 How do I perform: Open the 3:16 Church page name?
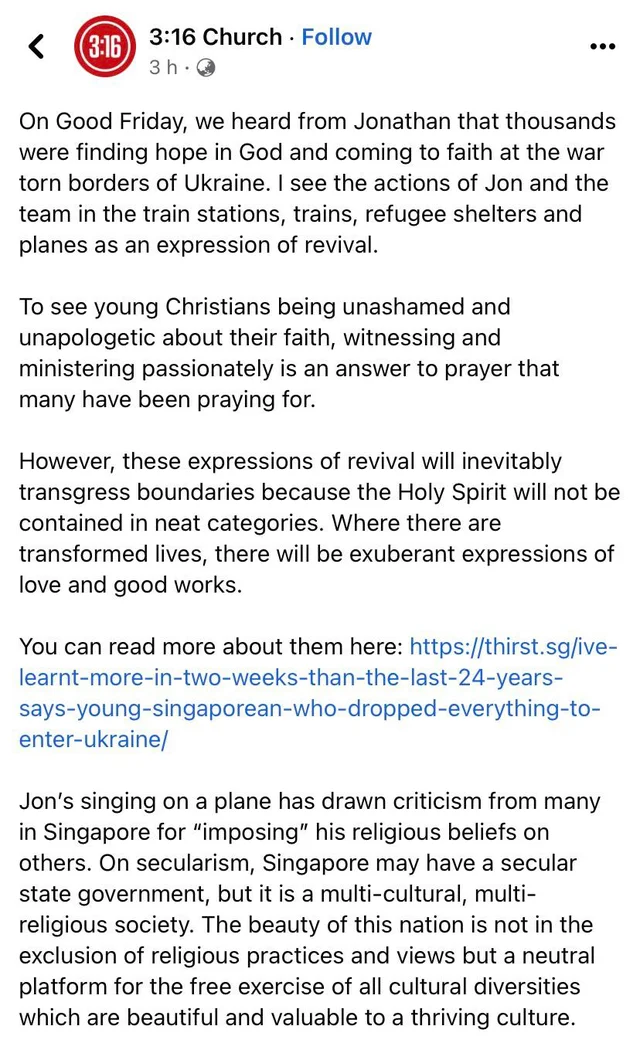pos(215,37)
